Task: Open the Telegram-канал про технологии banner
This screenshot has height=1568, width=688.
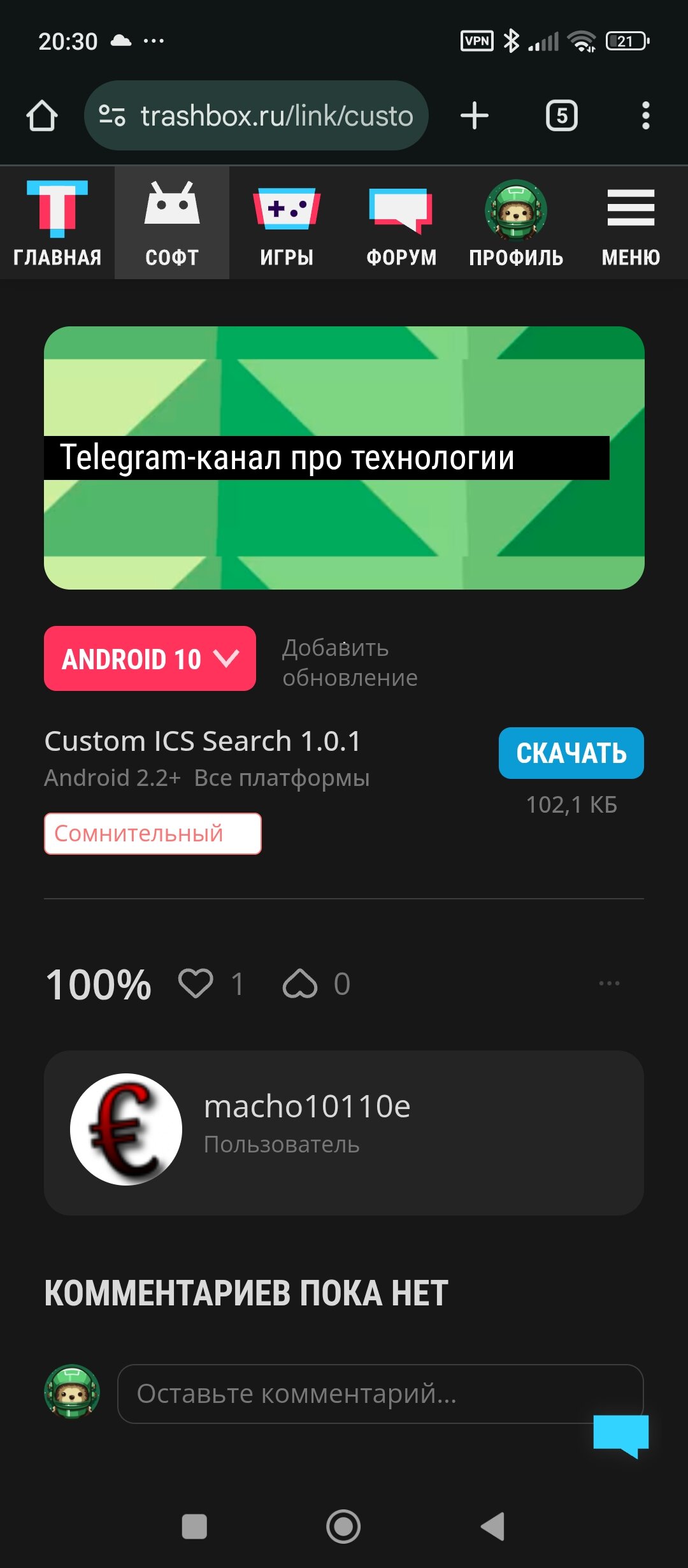Action: (344, 458)
